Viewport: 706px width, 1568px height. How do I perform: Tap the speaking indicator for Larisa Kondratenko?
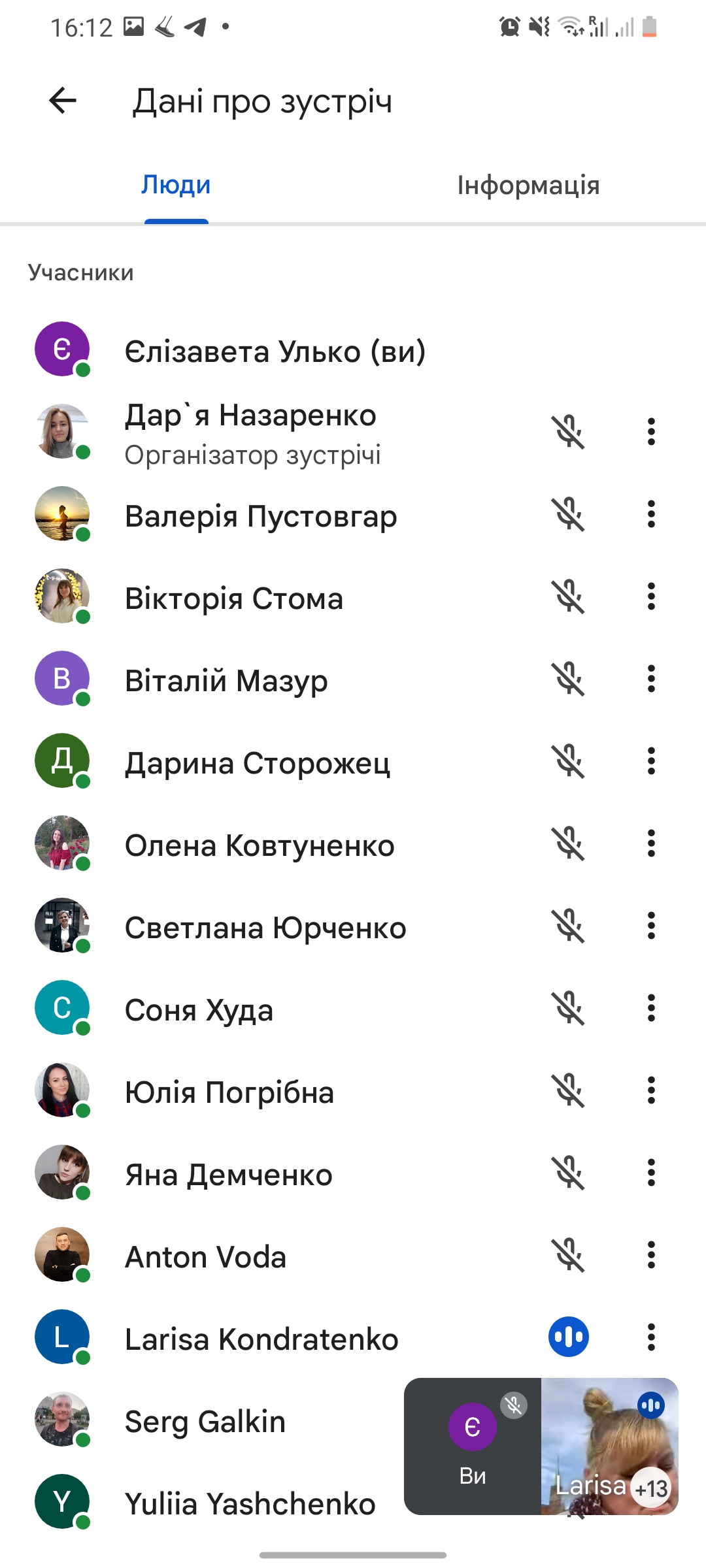569,1337
